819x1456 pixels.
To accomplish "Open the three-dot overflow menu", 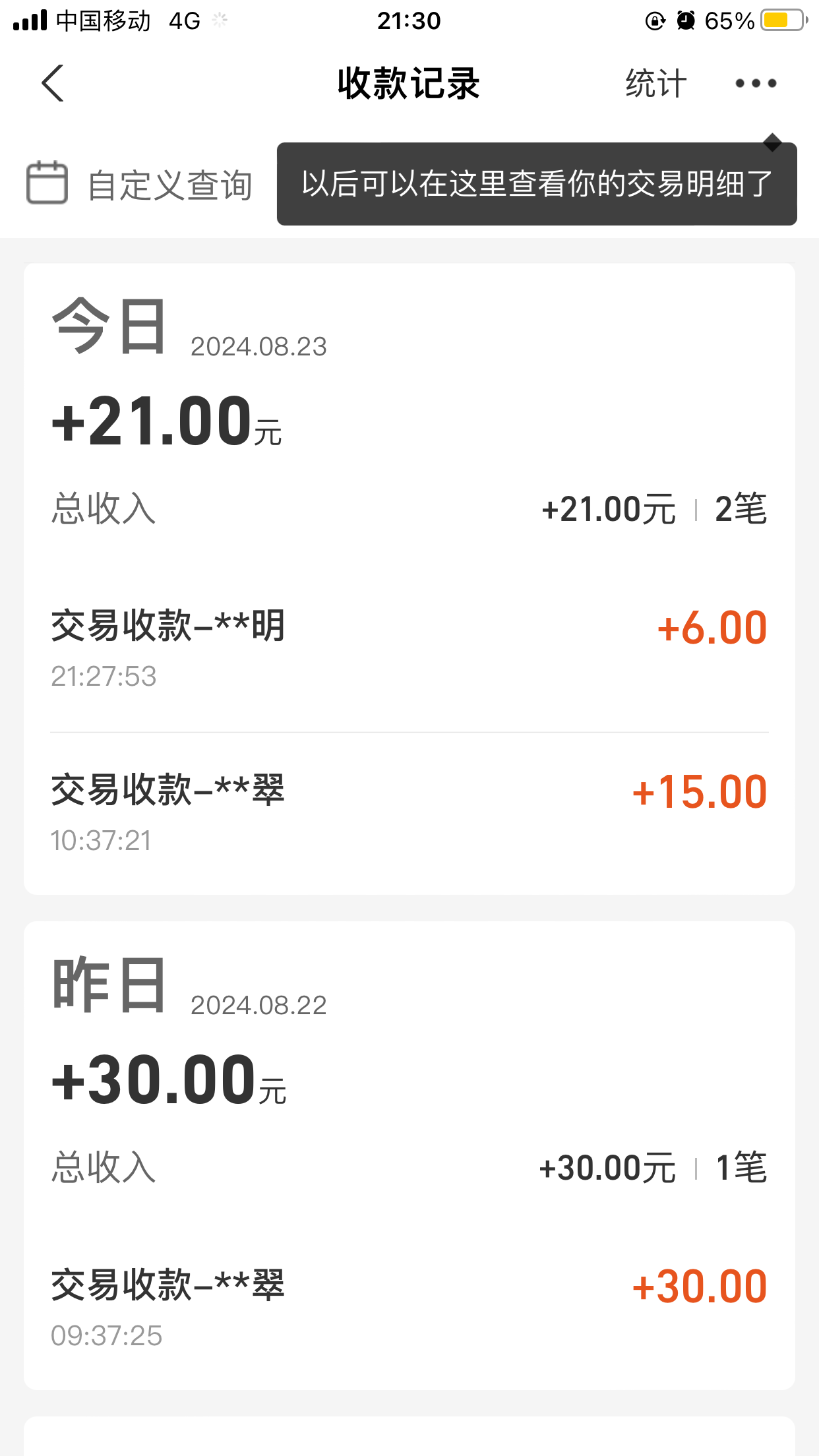I will [x=756, y=84].
